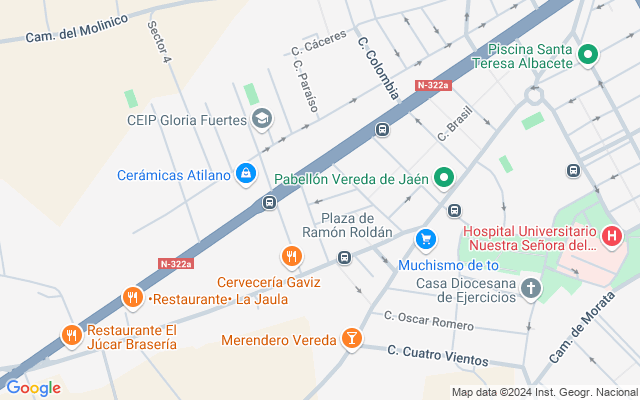The width and height of the screenshot is (640, 400).
Task: Select the Muchismo de to shopping marker
Action: pyautogui.click(x=426, y=240)
